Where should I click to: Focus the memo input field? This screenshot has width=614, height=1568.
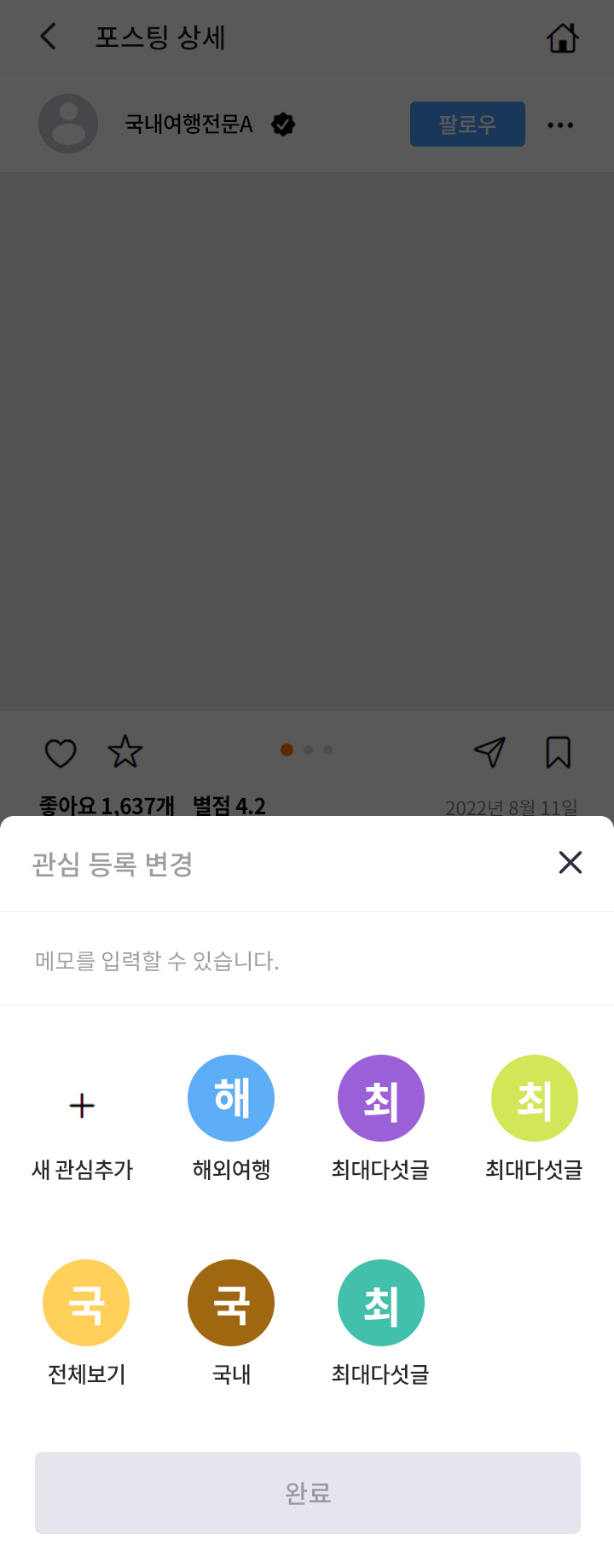307,961
